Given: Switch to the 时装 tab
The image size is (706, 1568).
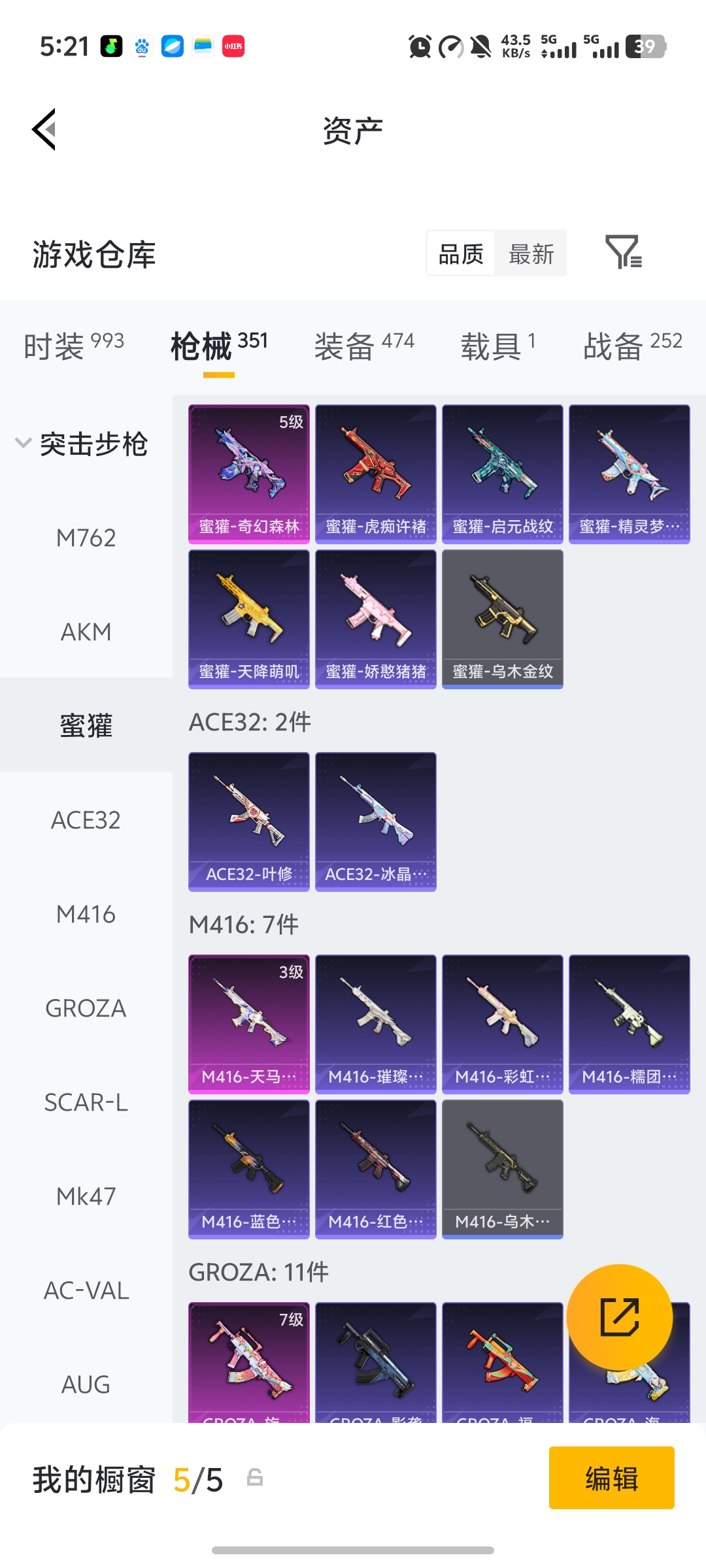Looking at the screenshot, I should 74,346.
